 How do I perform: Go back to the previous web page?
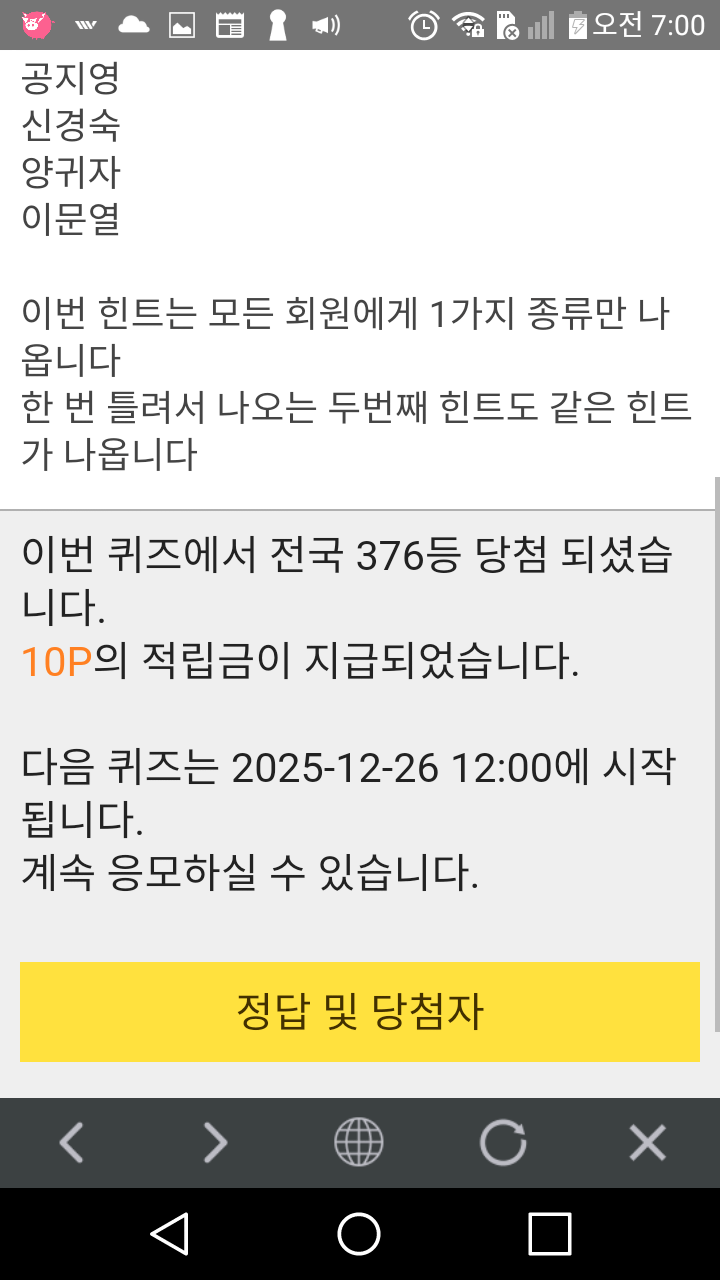71,1142
